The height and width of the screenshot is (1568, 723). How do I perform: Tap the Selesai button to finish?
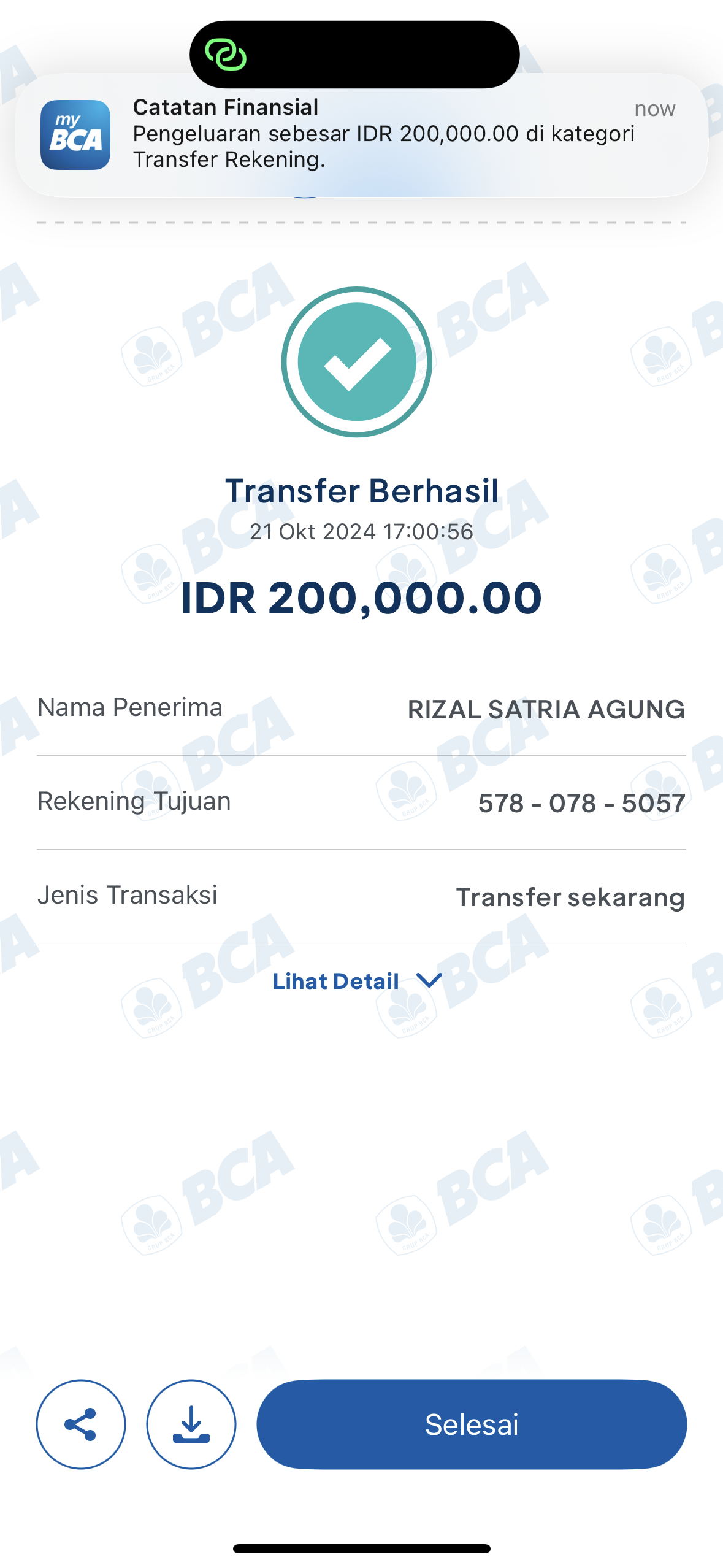tap(471, 1424)
